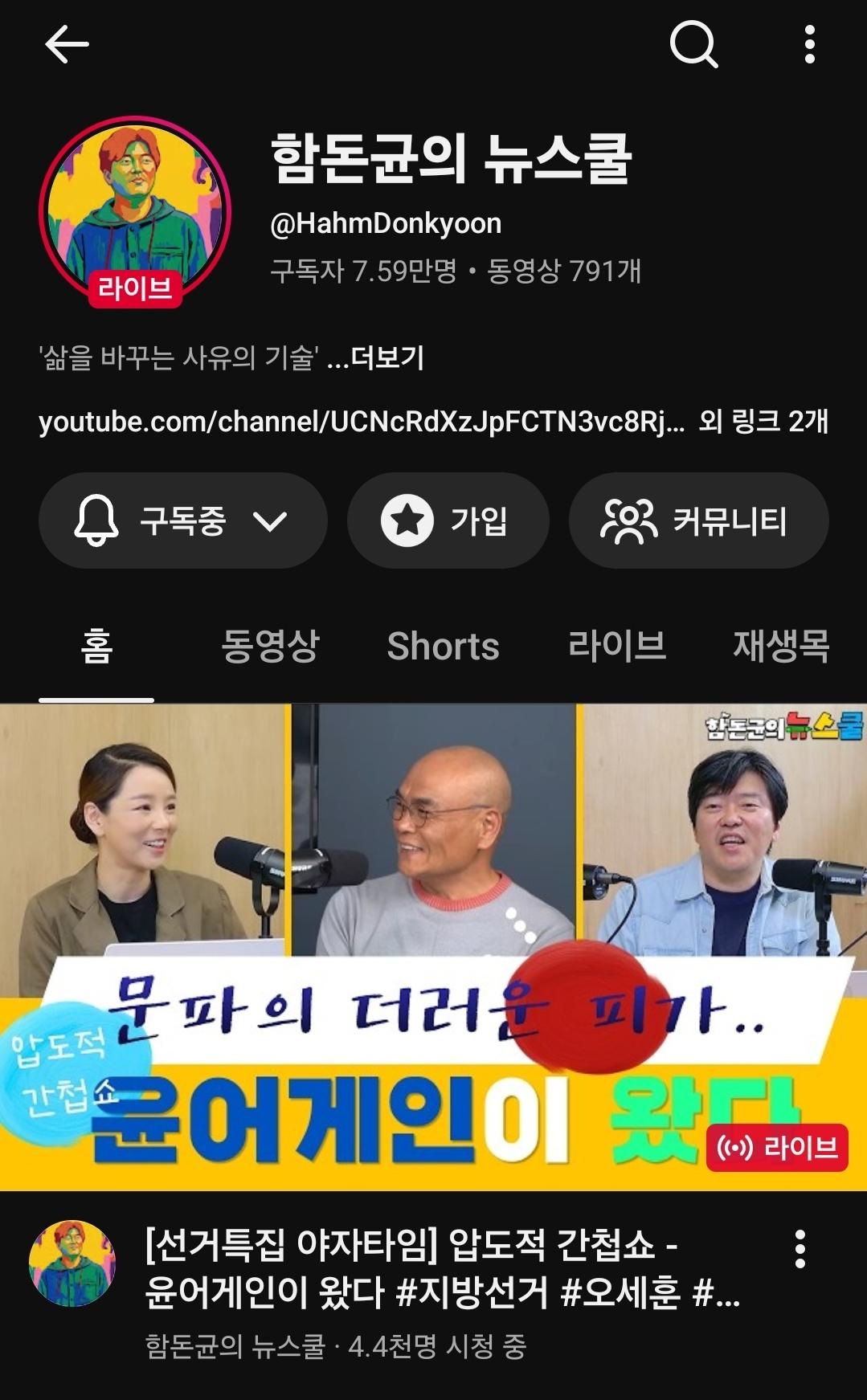Open the youtube.com/channel link
Screen dimensions: 867x1400
[362, 422]
